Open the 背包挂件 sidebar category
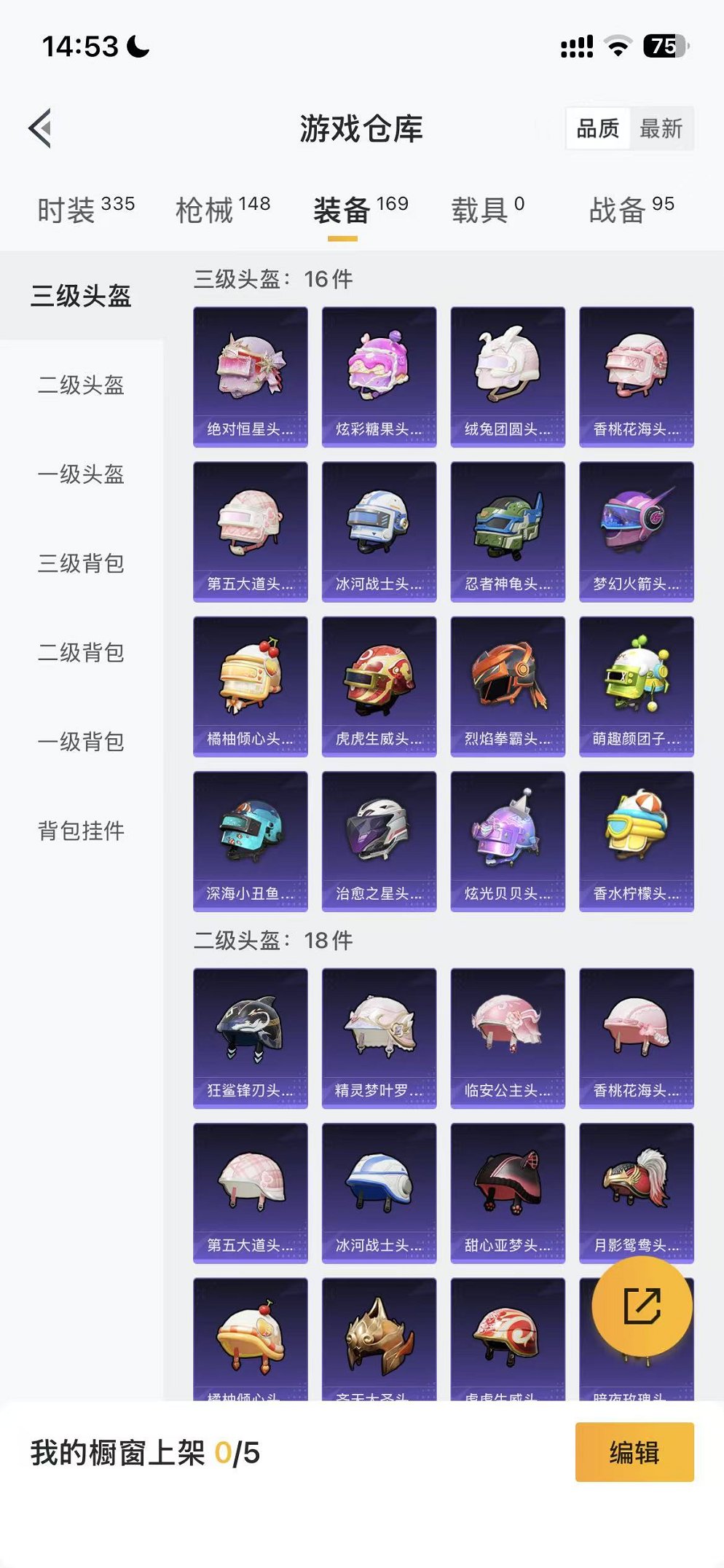Image resolution: width=724 pixels, height=1568 pixels. tap(80, 830)
